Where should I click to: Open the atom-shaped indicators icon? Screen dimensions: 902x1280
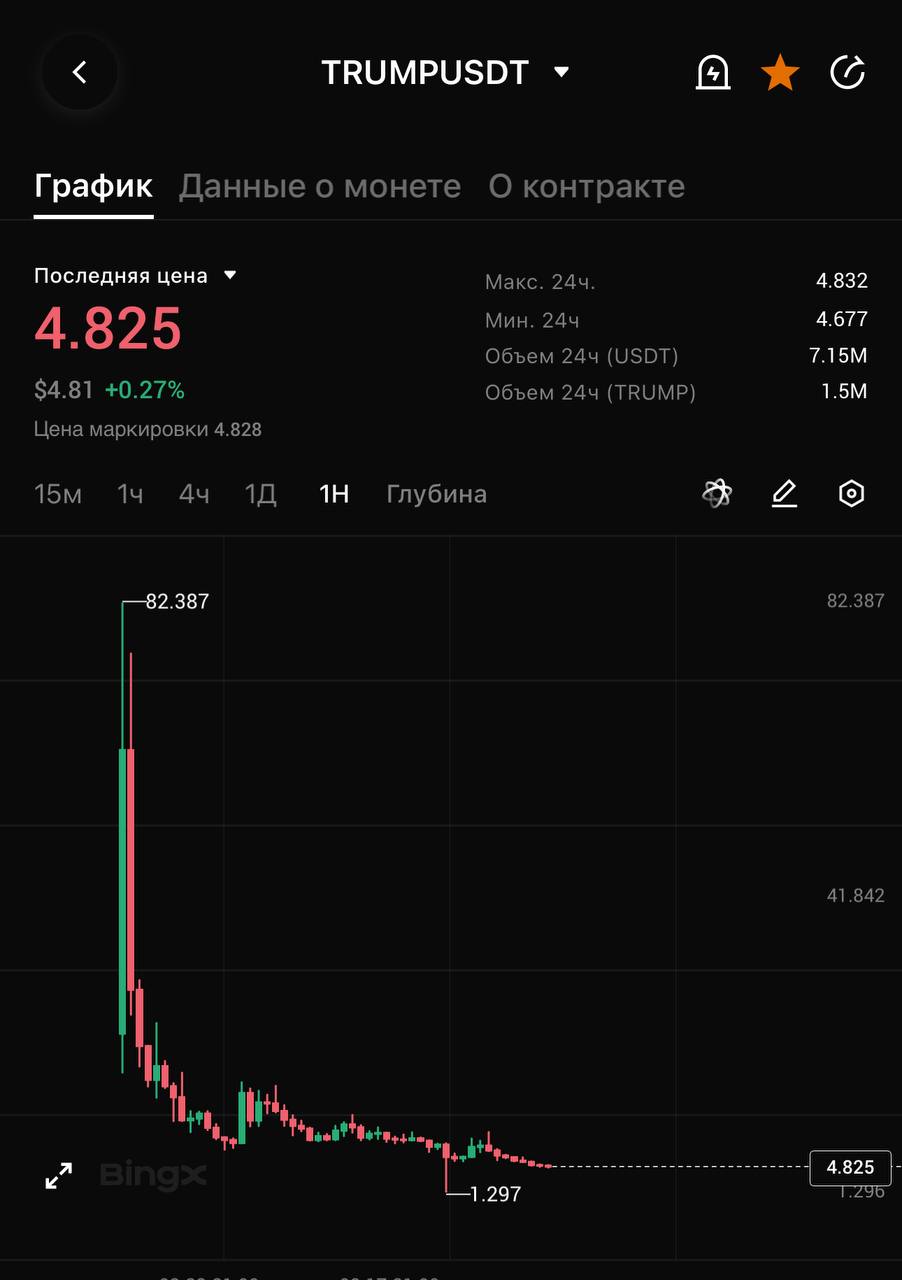click(x=717, y=493)
